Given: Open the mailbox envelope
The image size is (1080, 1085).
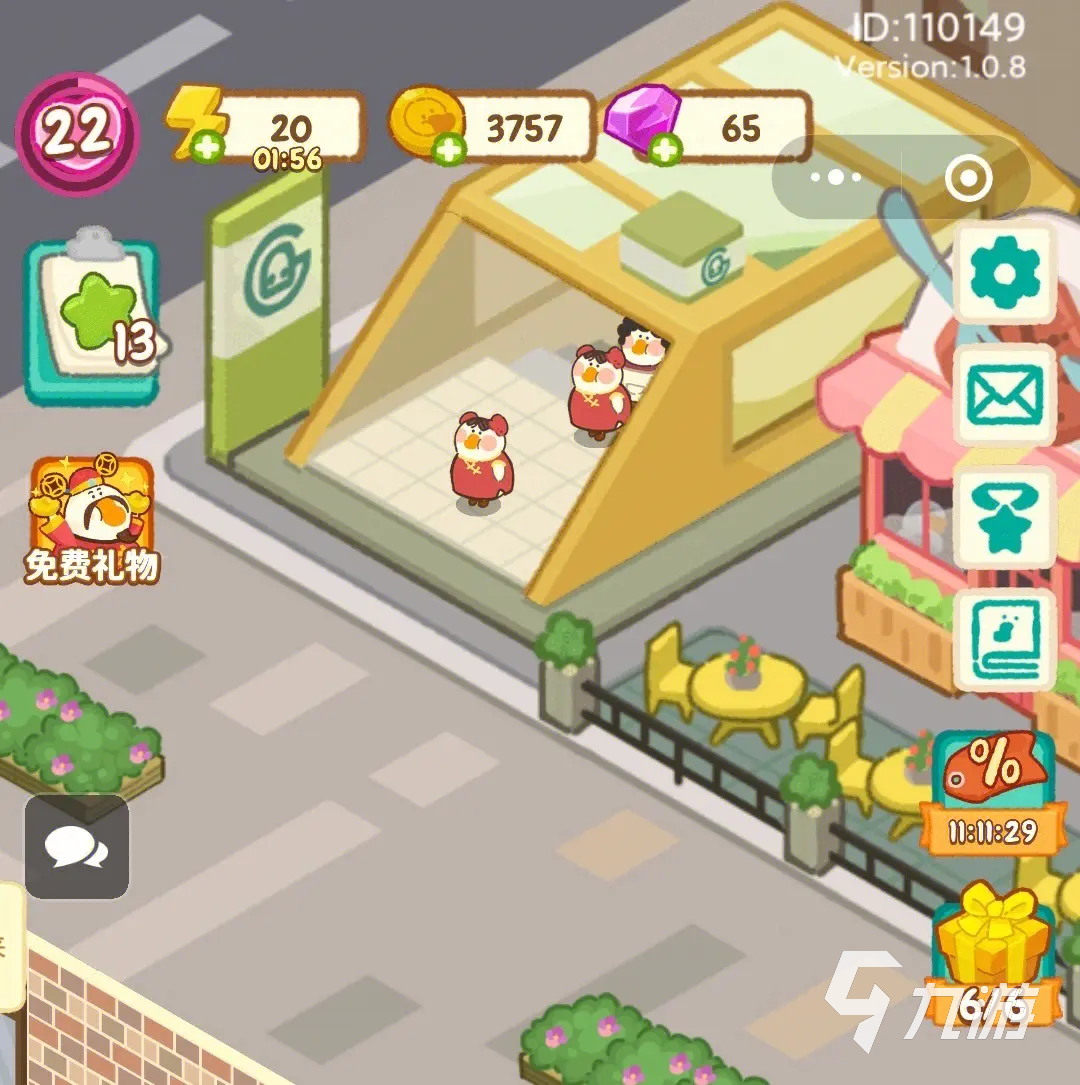Looking at the screenshot, I should pos(1004,396).
